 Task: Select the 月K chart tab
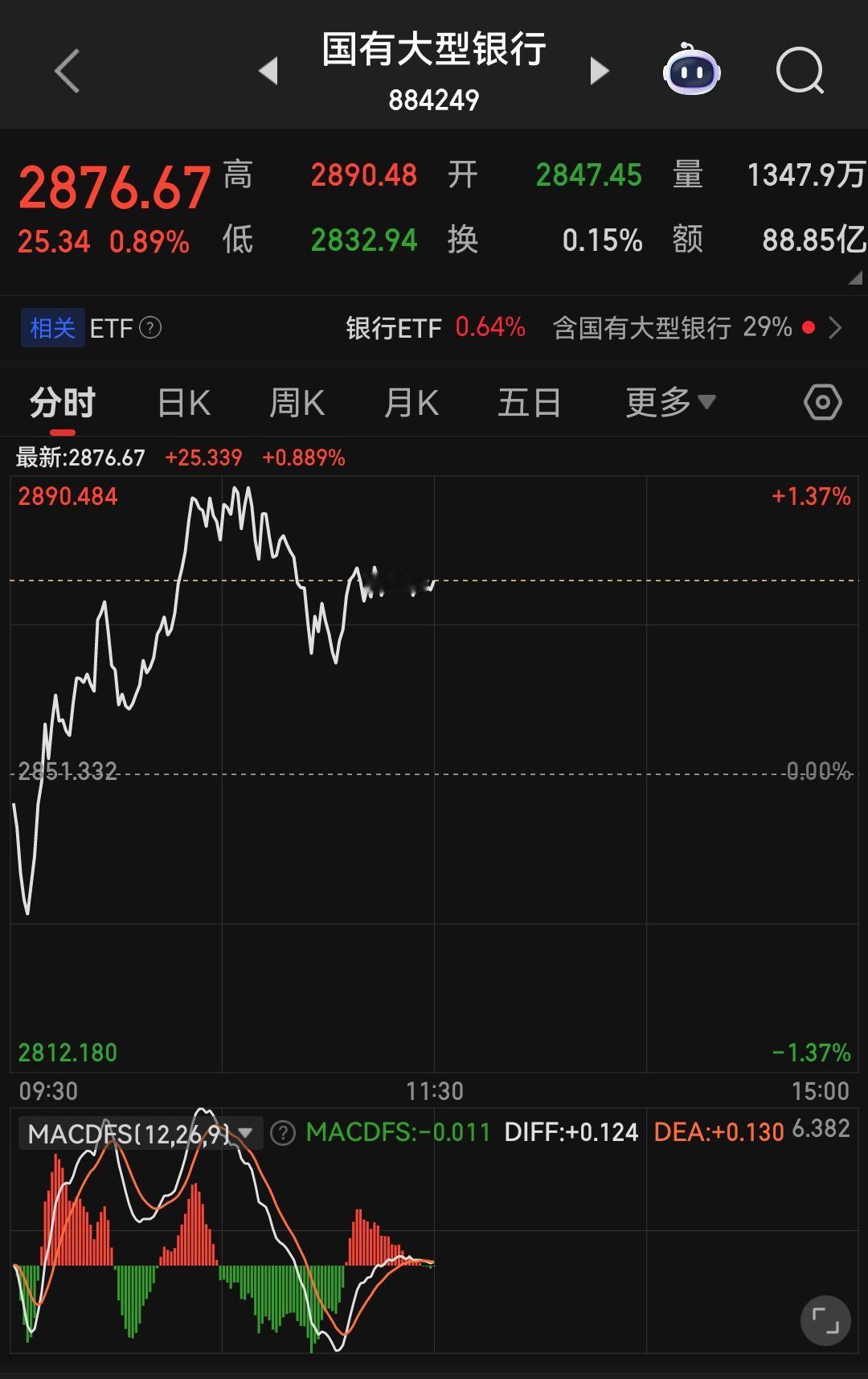(410, 402)
